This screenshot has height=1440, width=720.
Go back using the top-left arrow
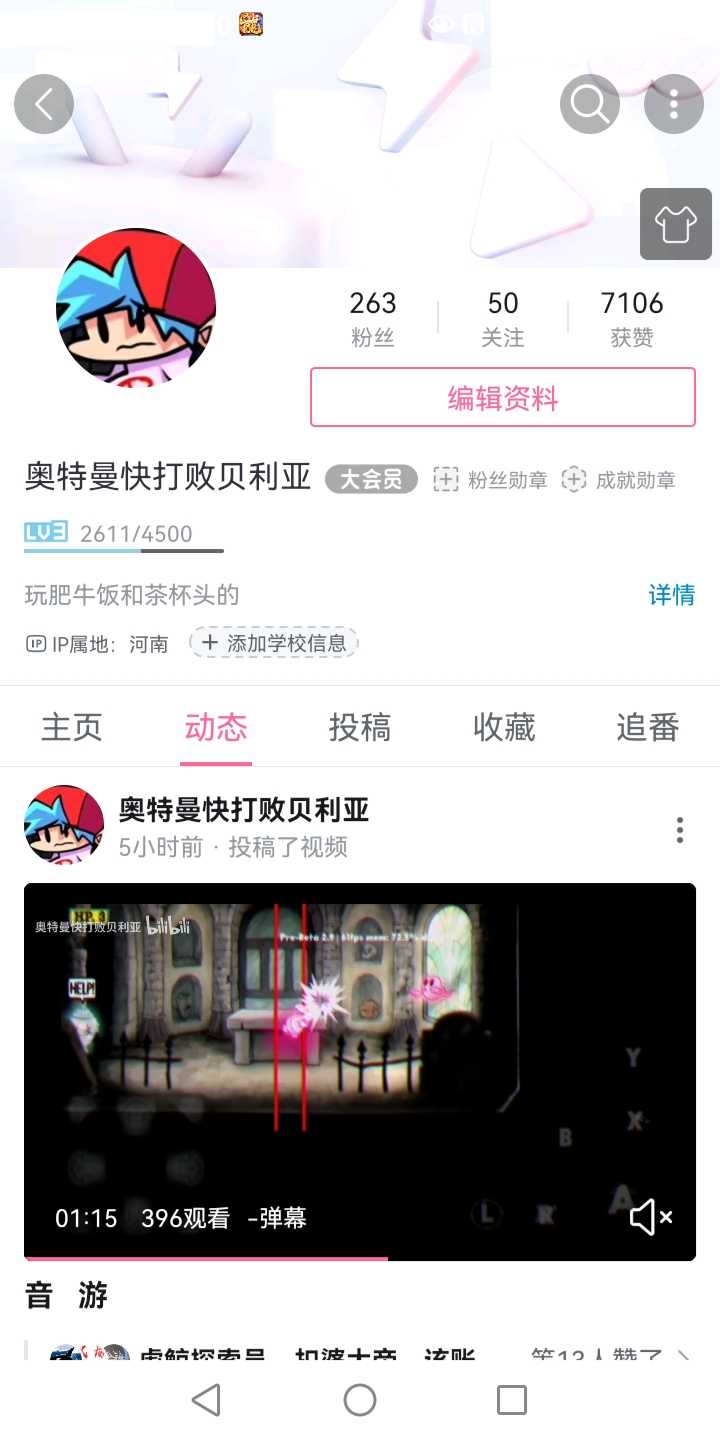click(x=44, y=104)
